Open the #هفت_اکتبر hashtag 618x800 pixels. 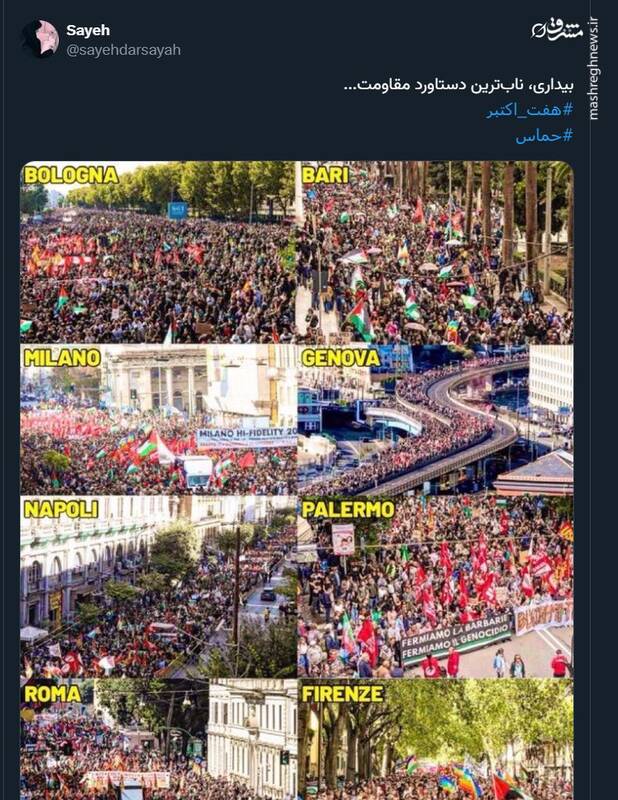coord(529,110)
